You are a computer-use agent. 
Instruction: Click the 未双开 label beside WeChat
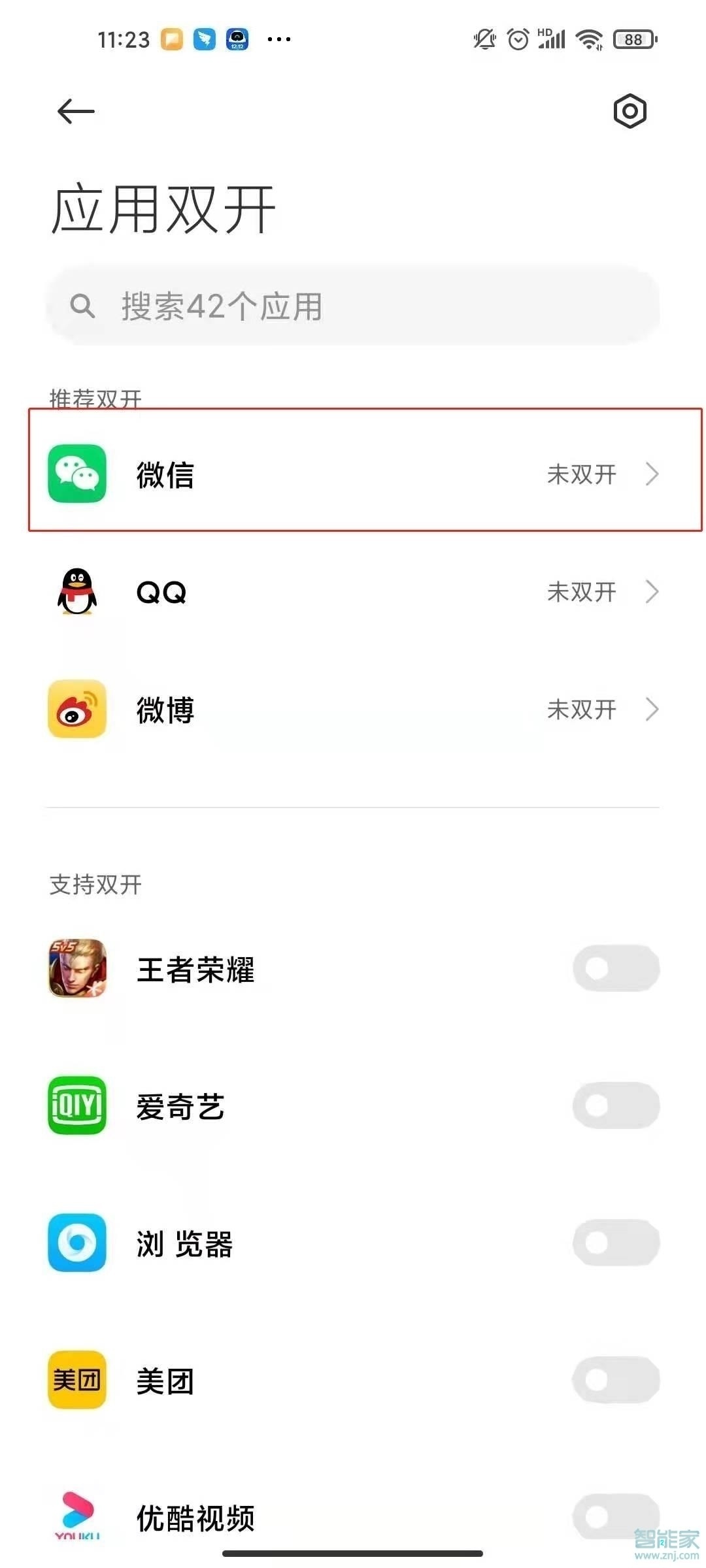(x=582, y=475)
